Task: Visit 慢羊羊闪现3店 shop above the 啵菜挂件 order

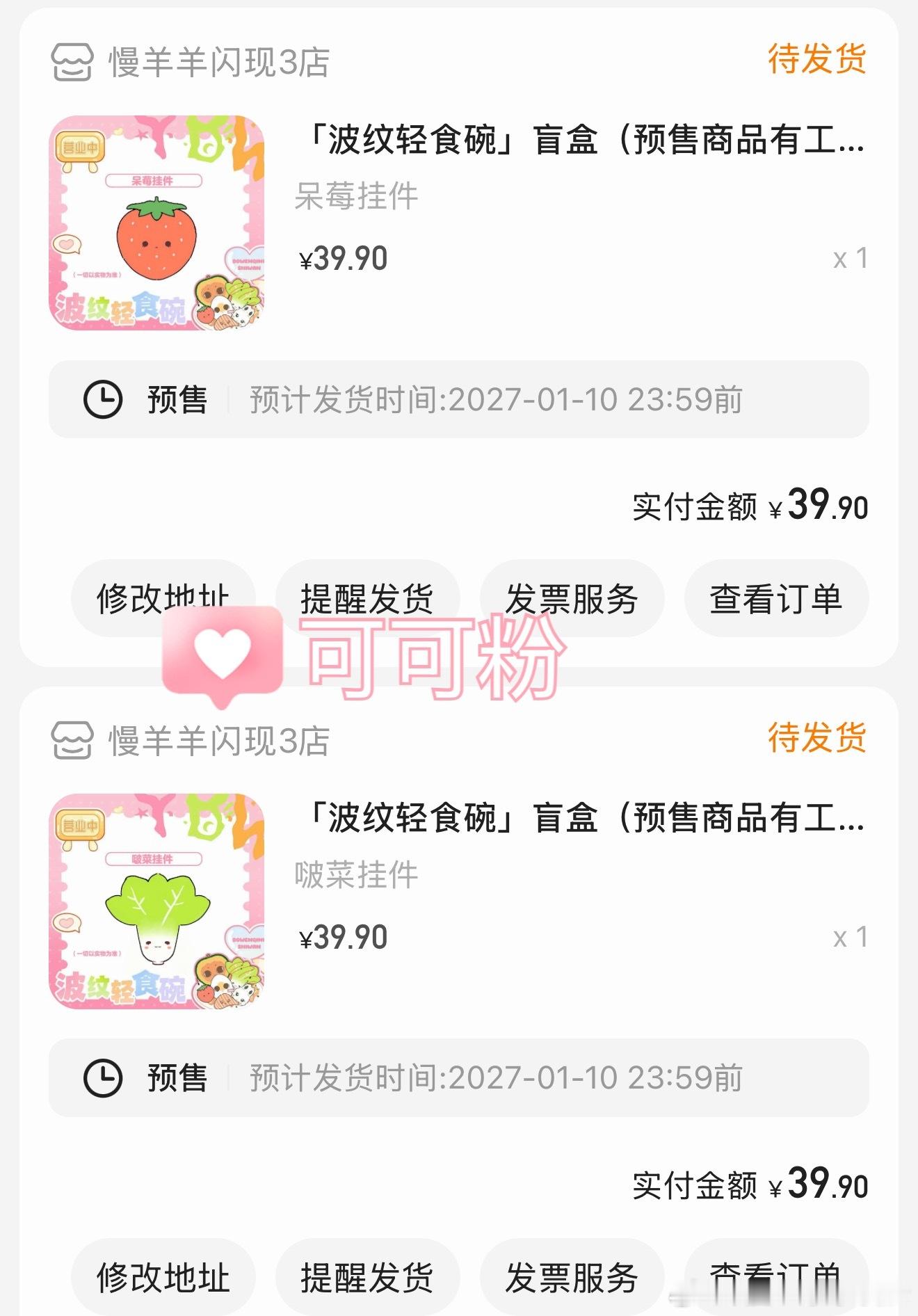Action: click(x=190, y=741)
